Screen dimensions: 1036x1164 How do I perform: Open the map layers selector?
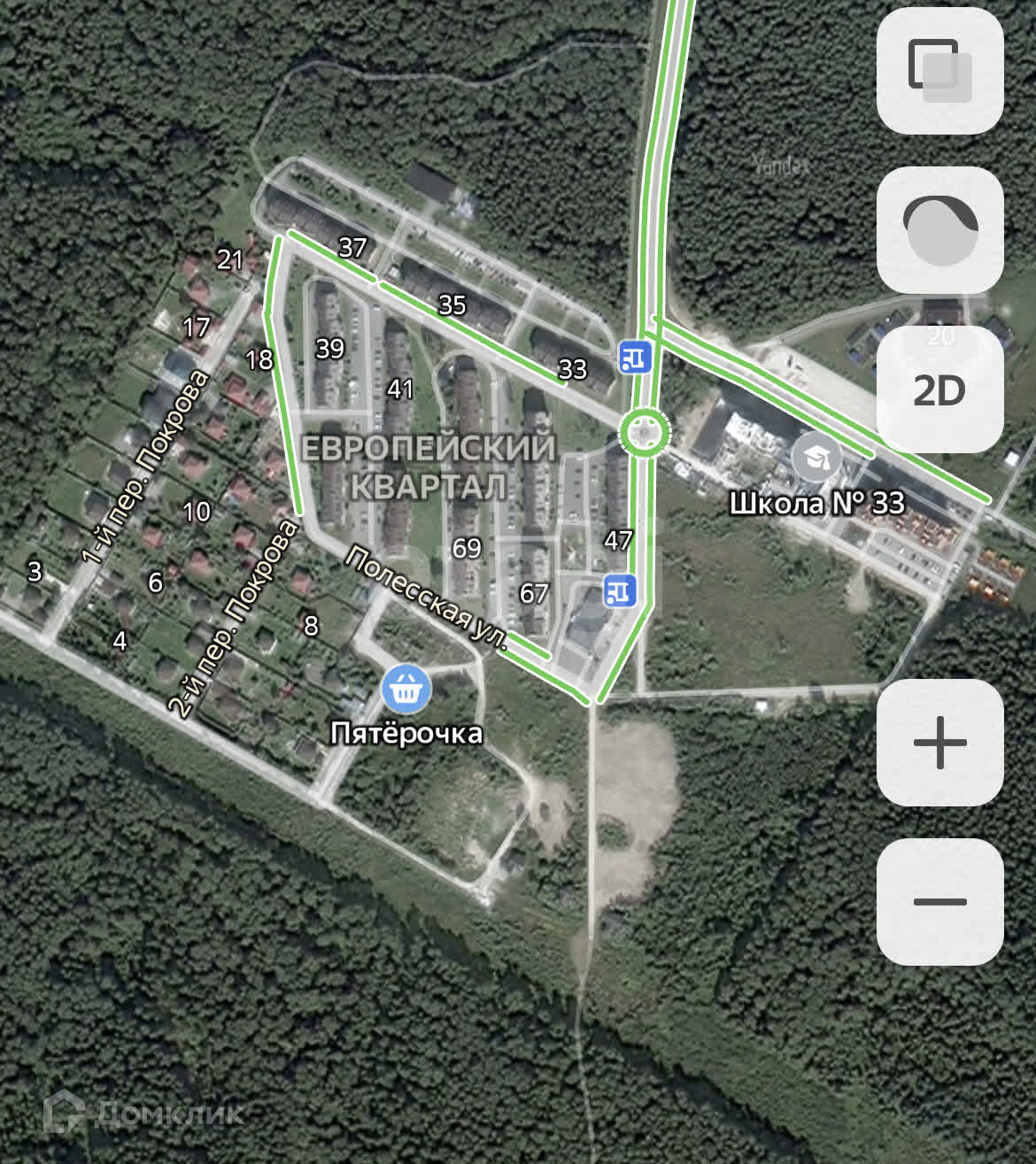pyautogui.click(x=939, y=71)
